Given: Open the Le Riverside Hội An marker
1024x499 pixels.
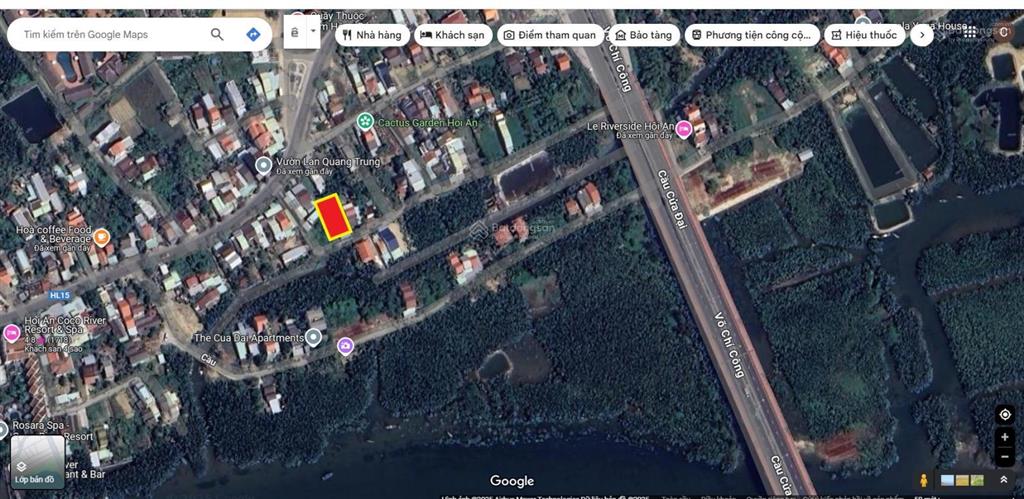Looking at the screenshot, I should 684,128.
